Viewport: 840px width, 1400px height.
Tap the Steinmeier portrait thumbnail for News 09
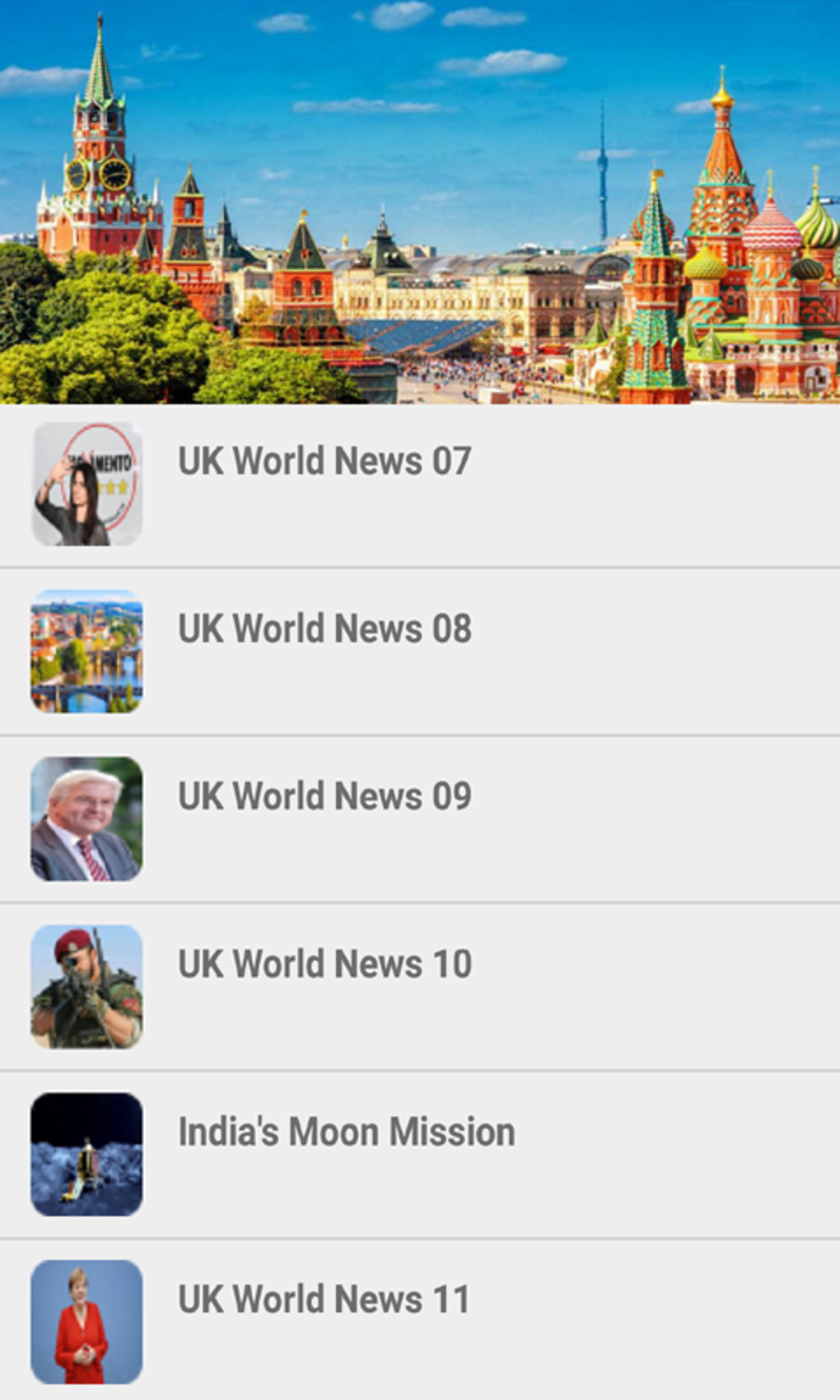[x=87, y=818]
